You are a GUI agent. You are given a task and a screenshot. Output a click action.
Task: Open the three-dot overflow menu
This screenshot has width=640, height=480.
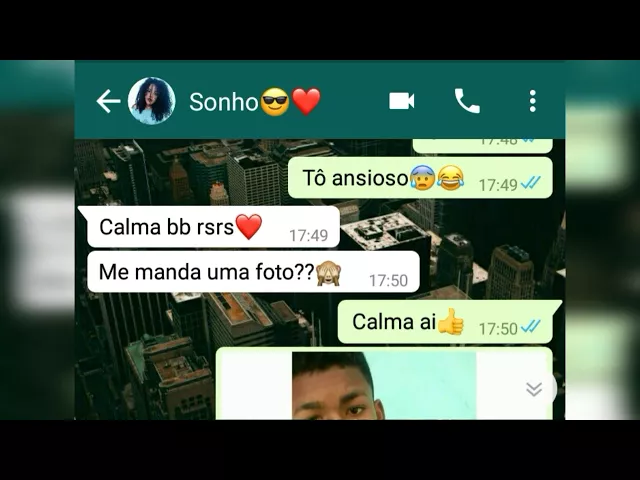[532, 101]
